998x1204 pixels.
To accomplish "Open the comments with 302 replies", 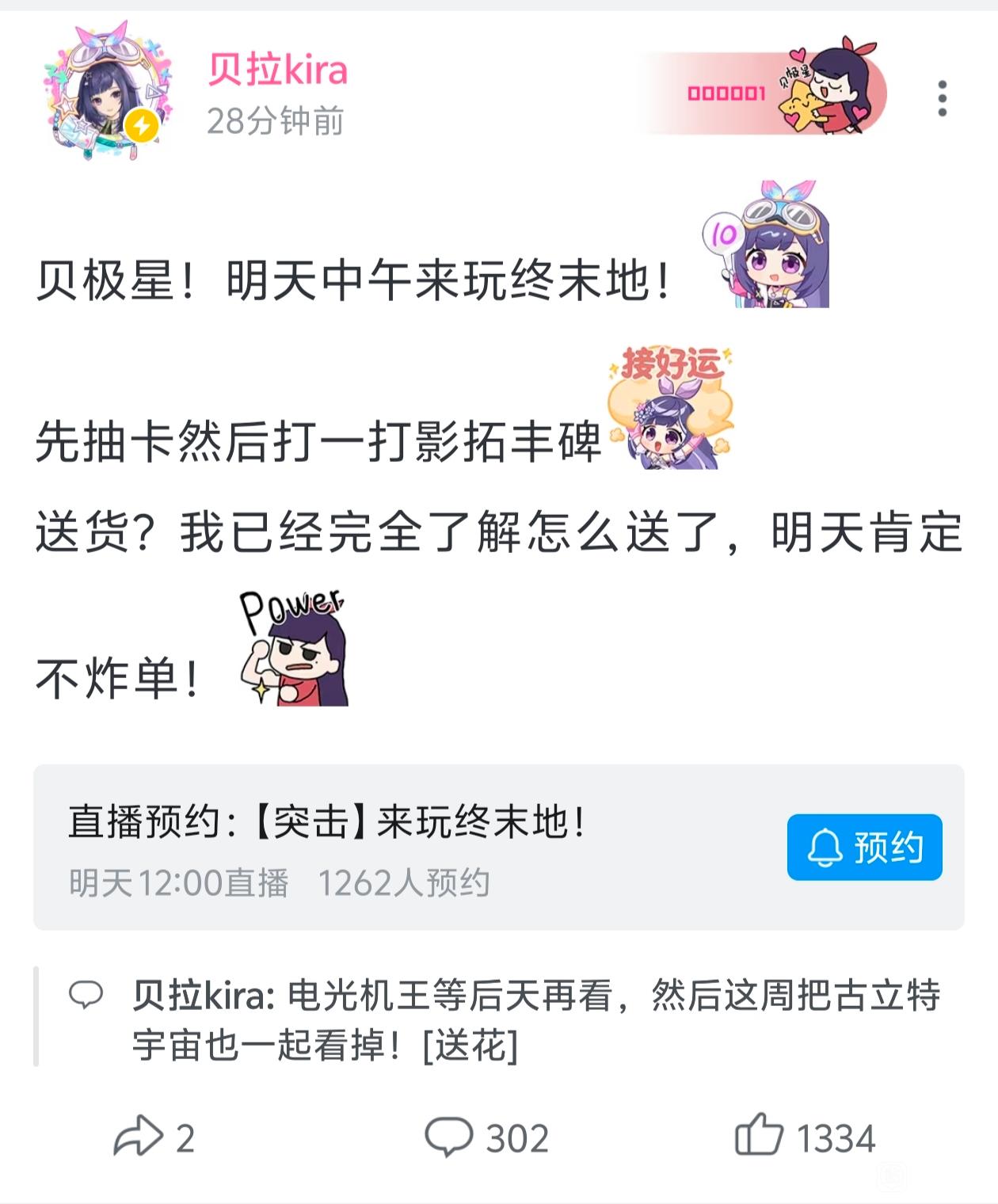I will 486,1137.
